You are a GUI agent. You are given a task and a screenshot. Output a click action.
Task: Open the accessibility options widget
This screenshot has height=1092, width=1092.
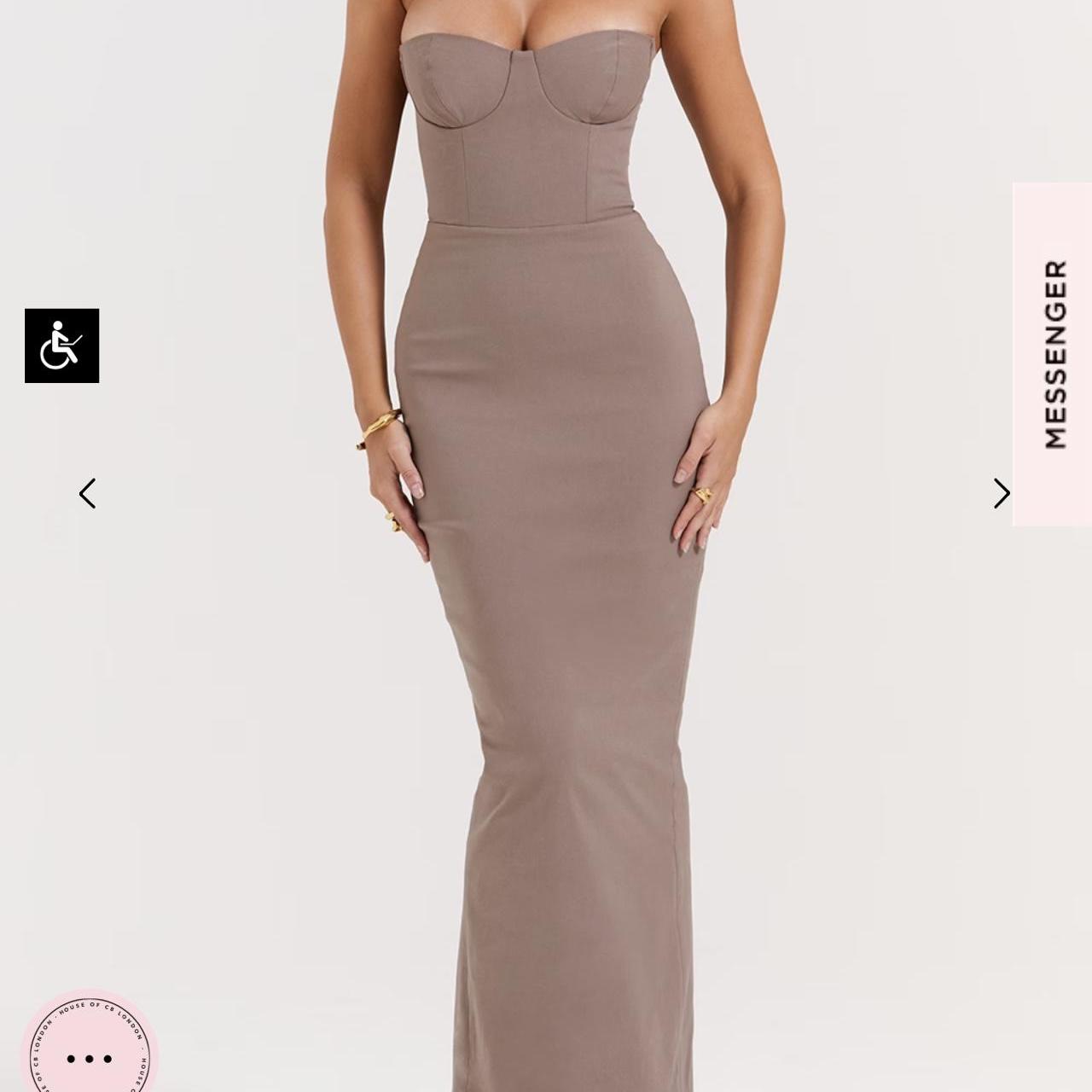61,346
